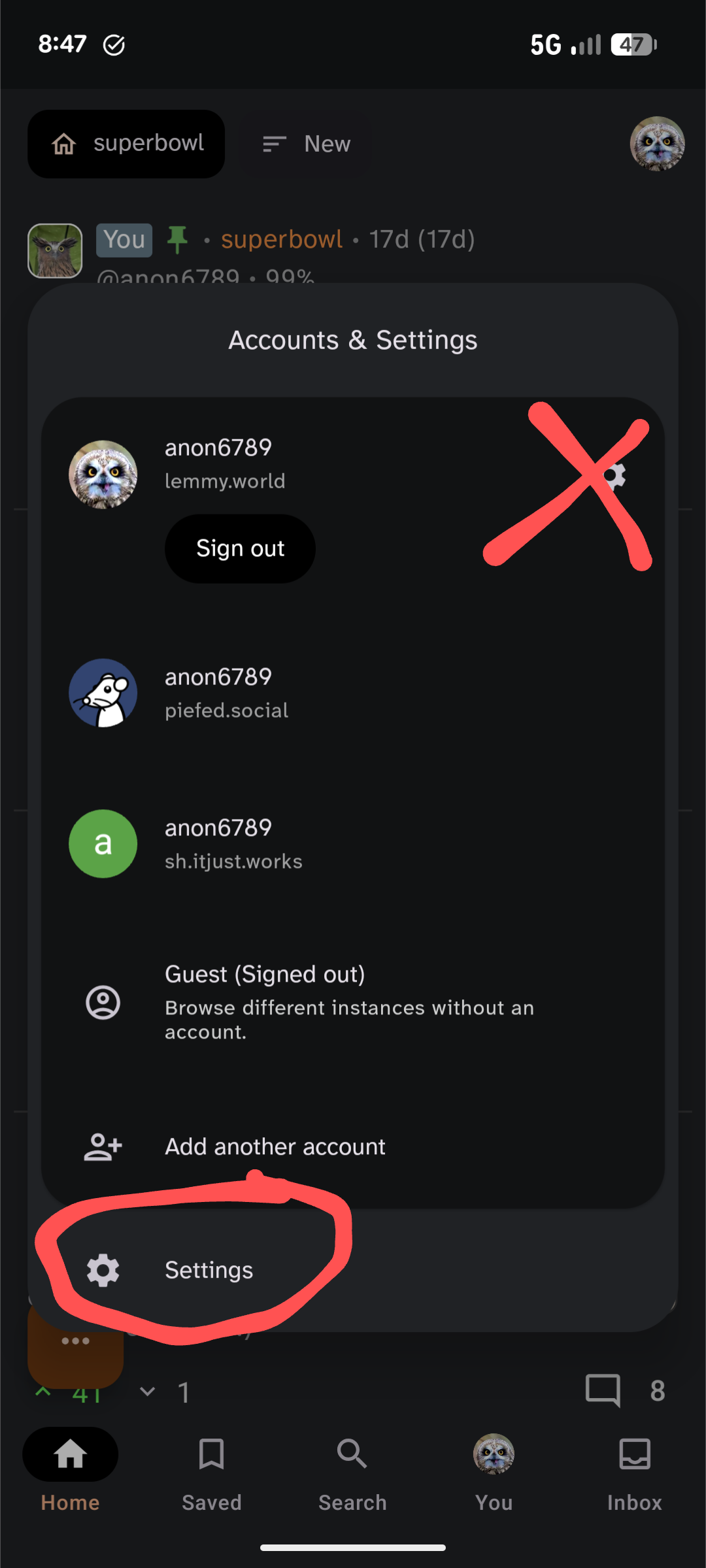This screenshot has height=1568, width=706.
Task: Select Guest (Signed out) mode
Action: (x=264, y=1001)
